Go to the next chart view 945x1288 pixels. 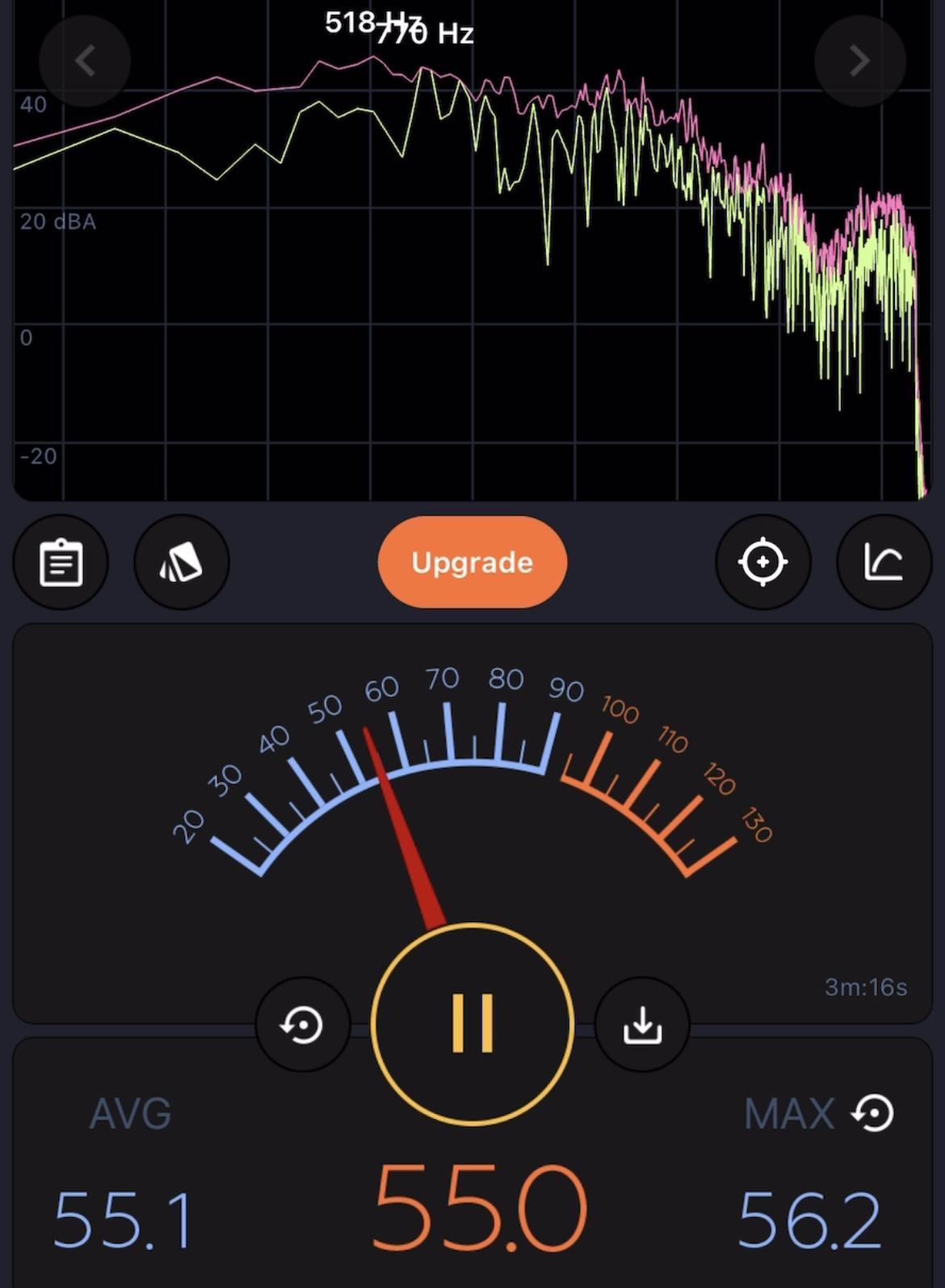[x=859, y=61]
